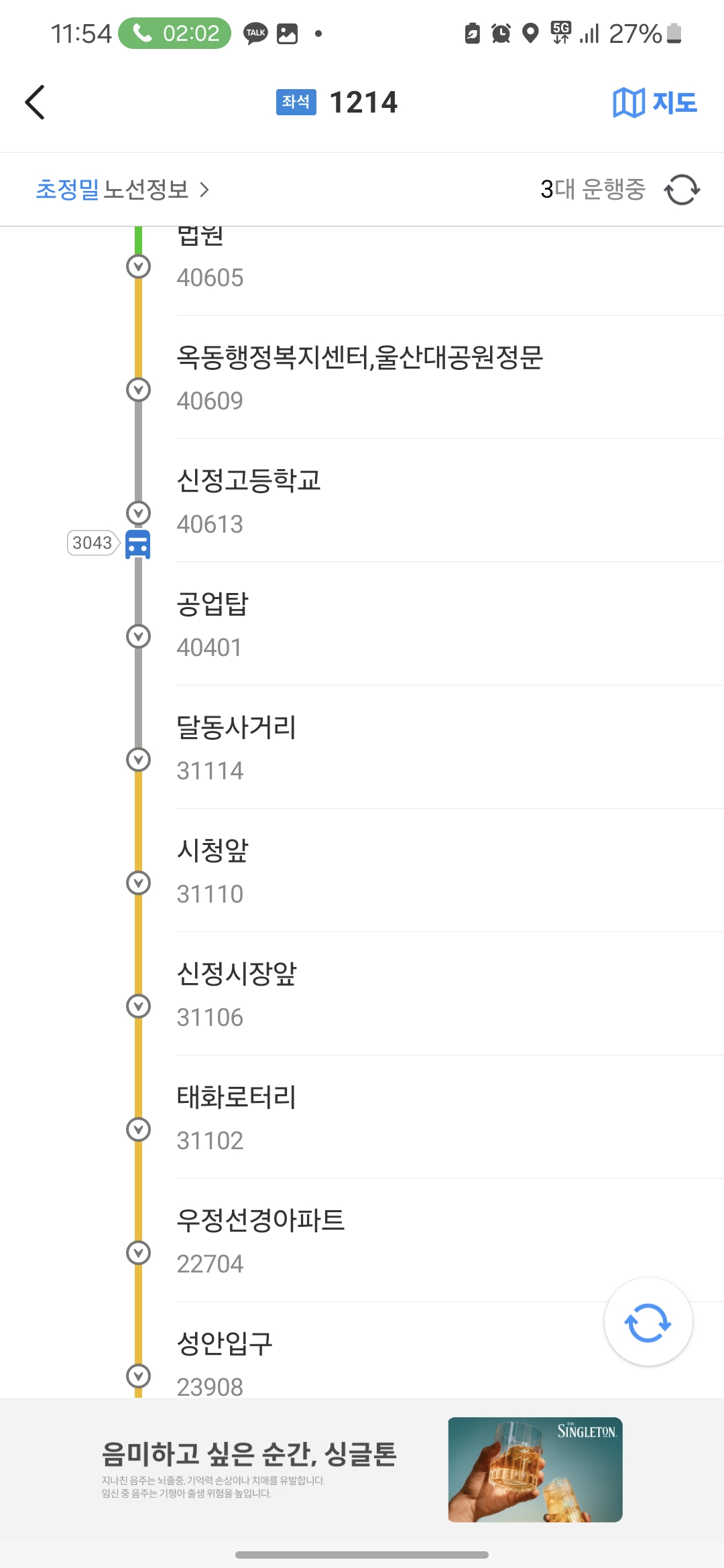This screenshot has width=724, height=1568.
Task: Open the 지도 map view
Action: (x=654, y=103)
